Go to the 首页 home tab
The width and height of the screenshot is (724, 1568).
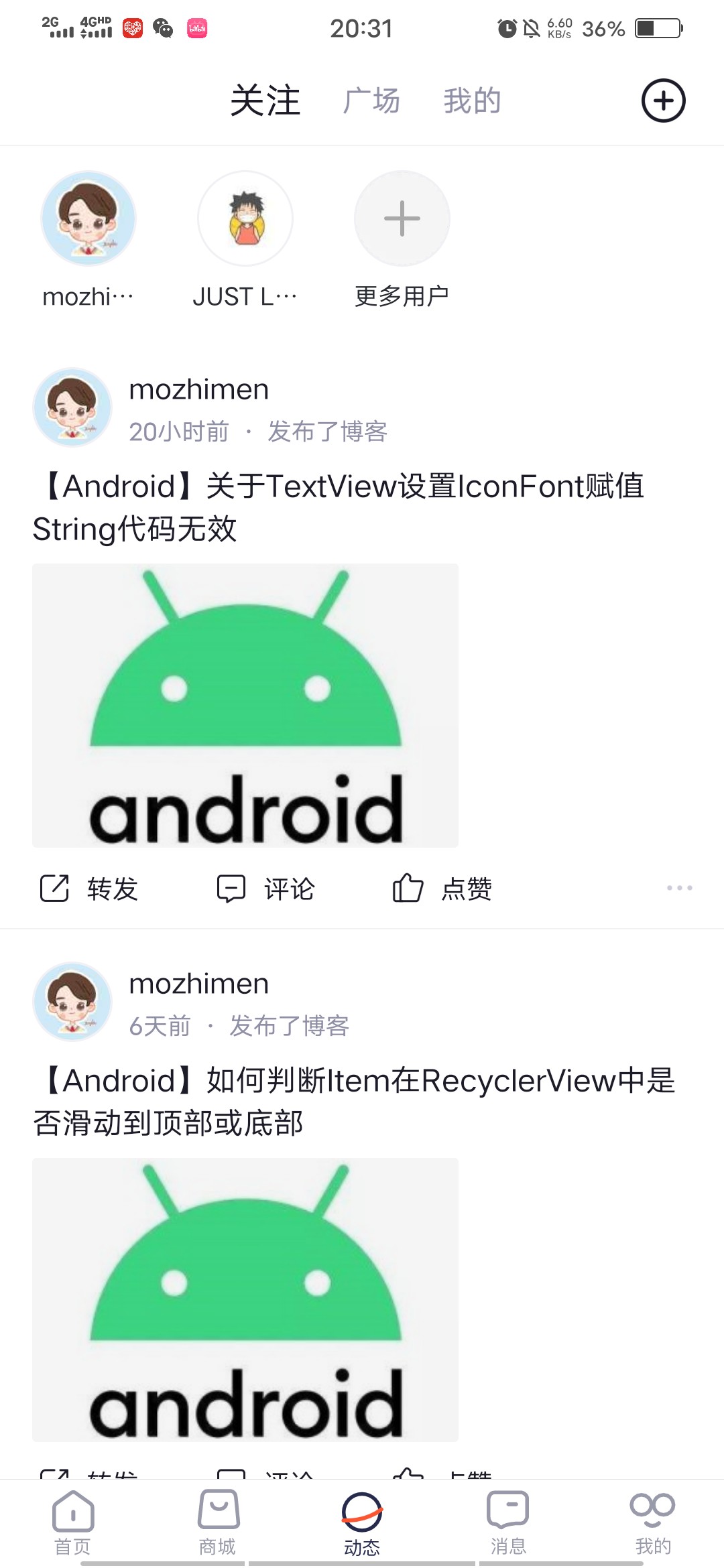[72, 1522]
